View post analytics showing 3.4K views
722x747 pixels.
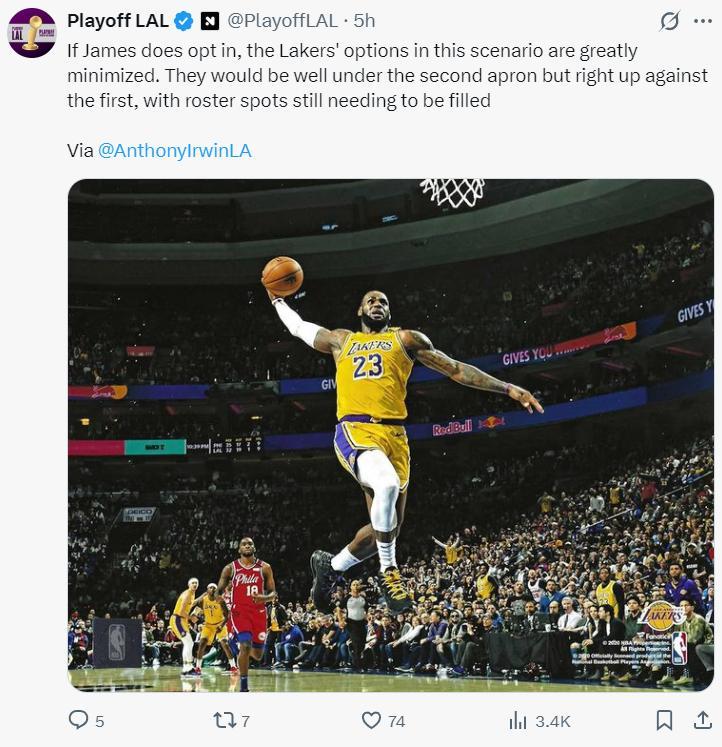tap(518, 720)
